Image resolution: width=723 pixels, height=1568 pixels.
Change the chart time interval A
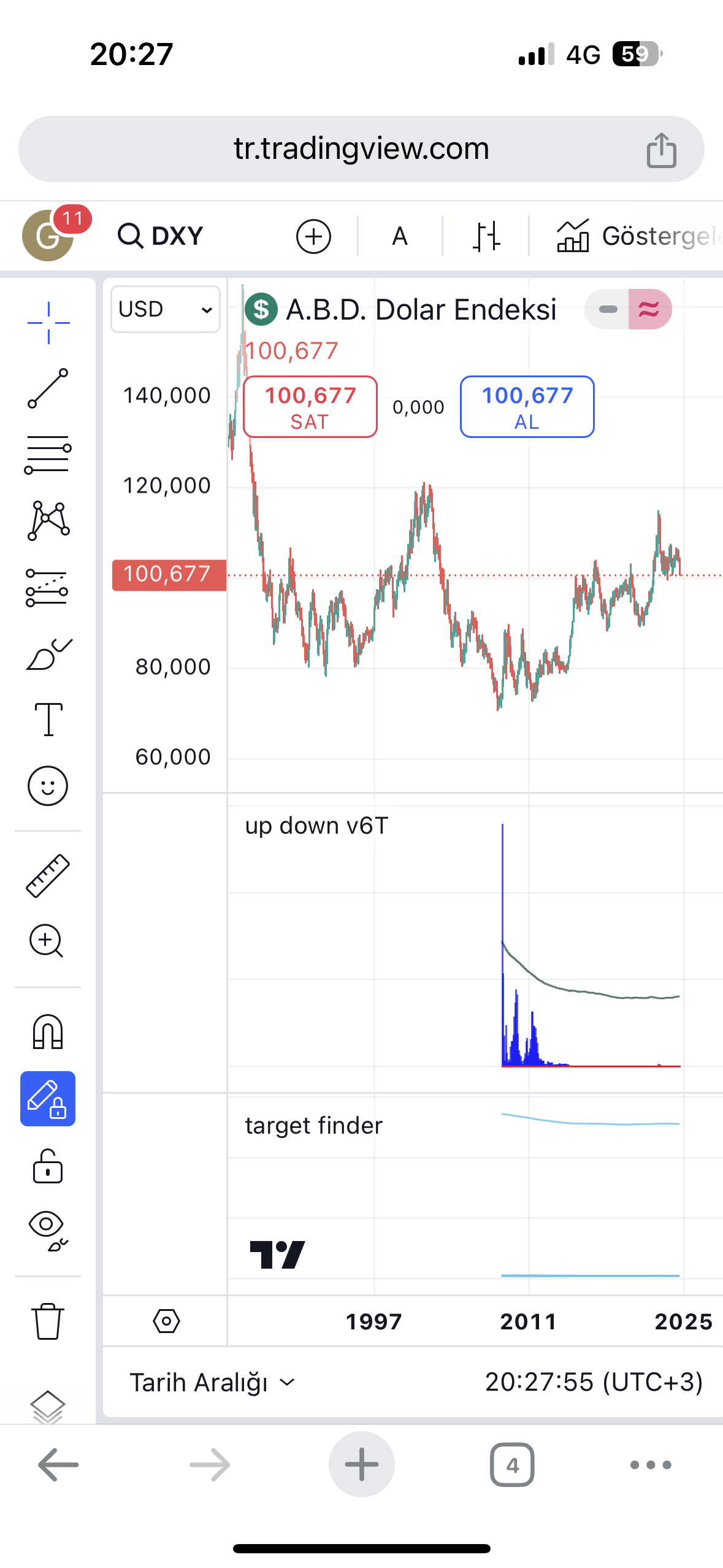click(400, 236)
